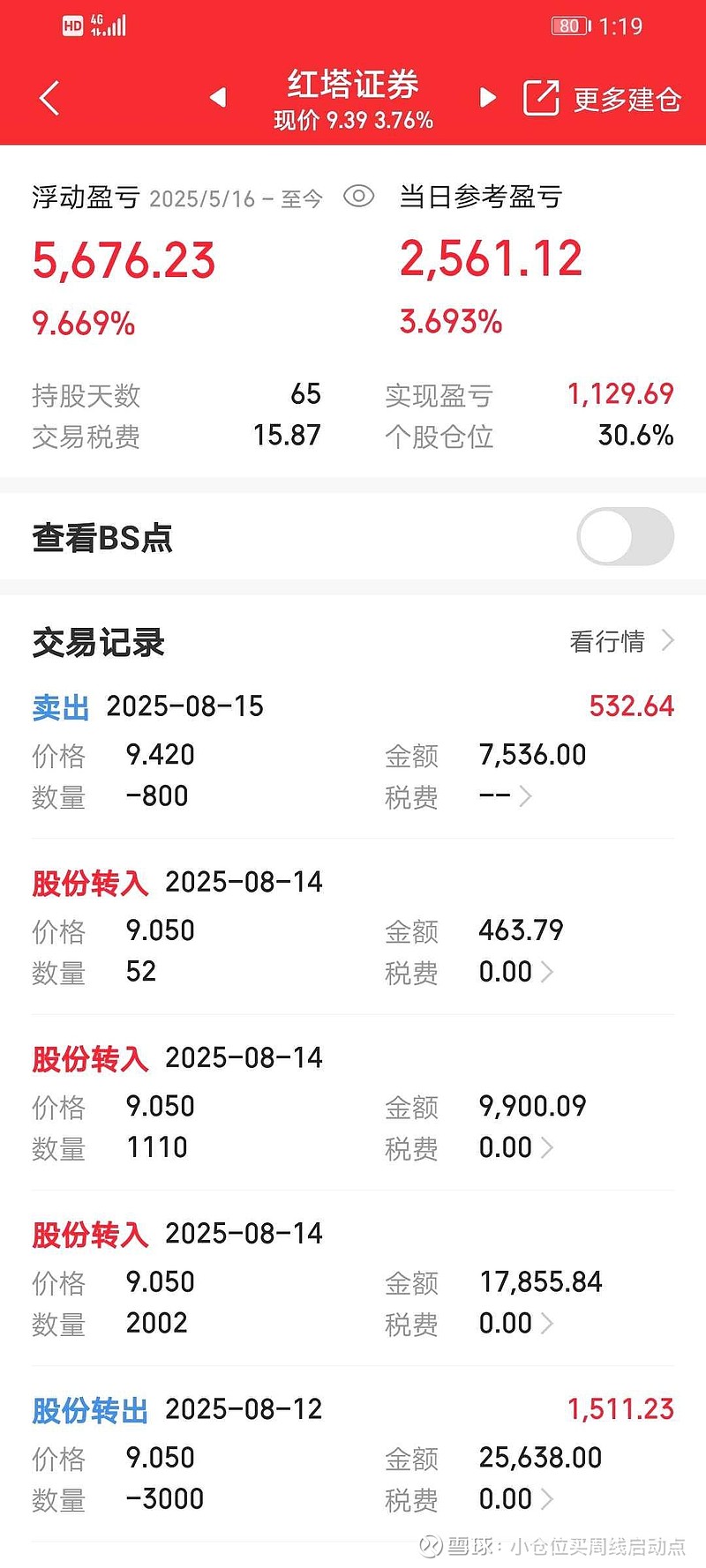Image resolution: width=706 pixels, height=1568 pixels.
Task: Go back using the header arrow
Action: tap(50, 98)
